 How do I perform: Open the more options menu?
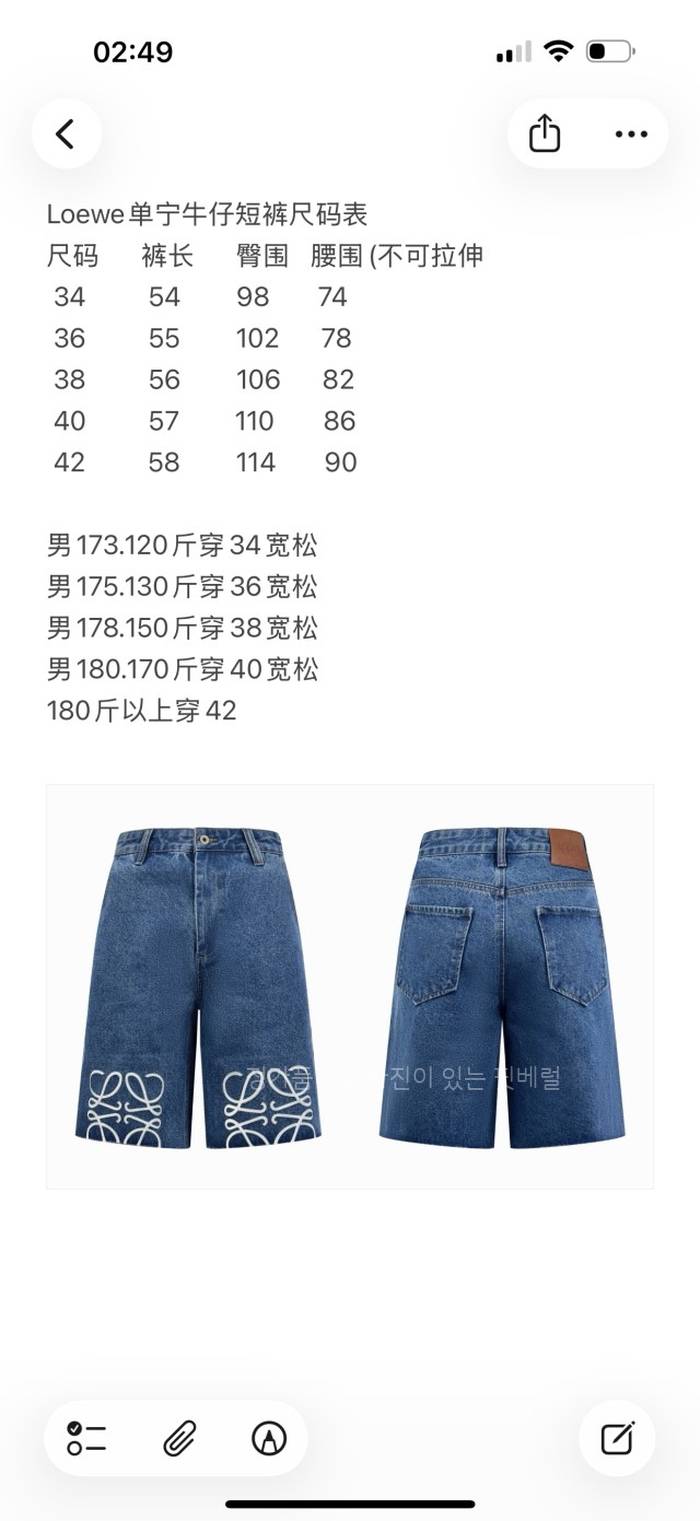(631, 134)
